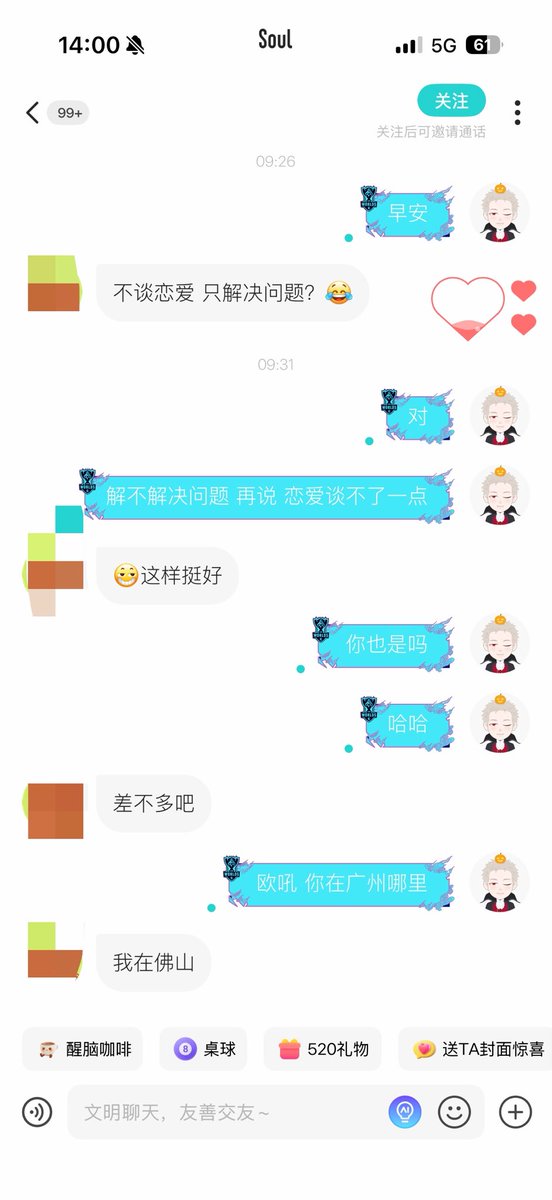552x1200 pixels.
Task: Go back to the chat list
Action: click(x=32, y=113)
